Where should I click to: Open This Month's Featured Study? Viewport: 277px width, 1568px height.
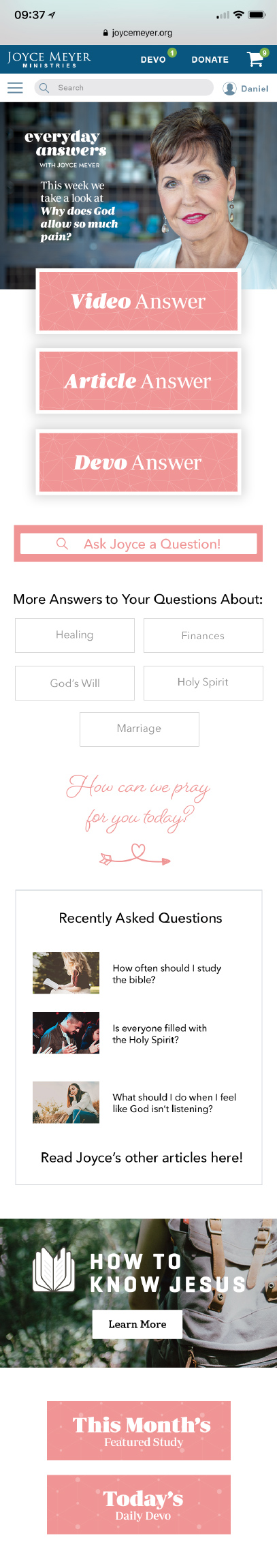[x=139, y=1431]
